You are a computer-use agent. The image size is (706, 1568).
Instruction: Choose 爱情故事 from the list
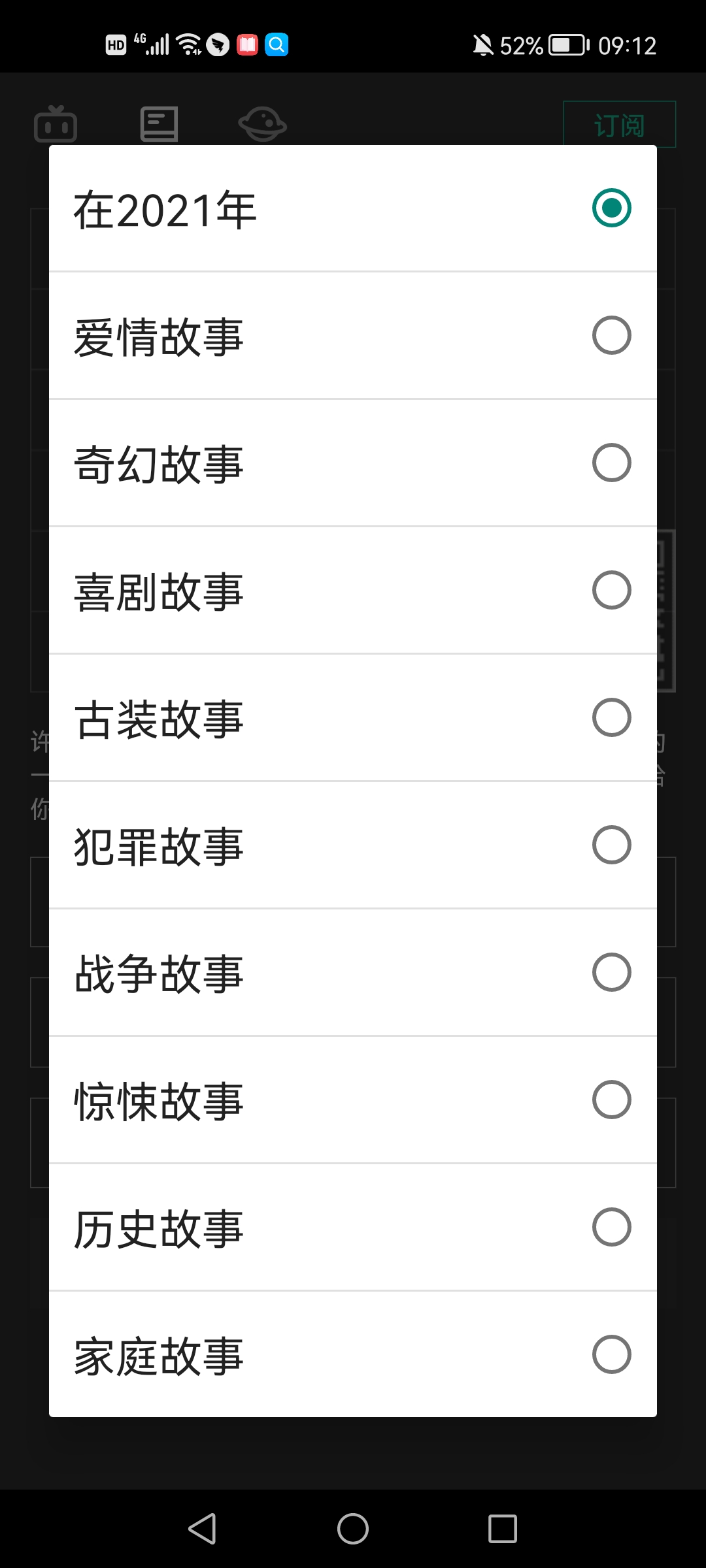pos(353,336)
